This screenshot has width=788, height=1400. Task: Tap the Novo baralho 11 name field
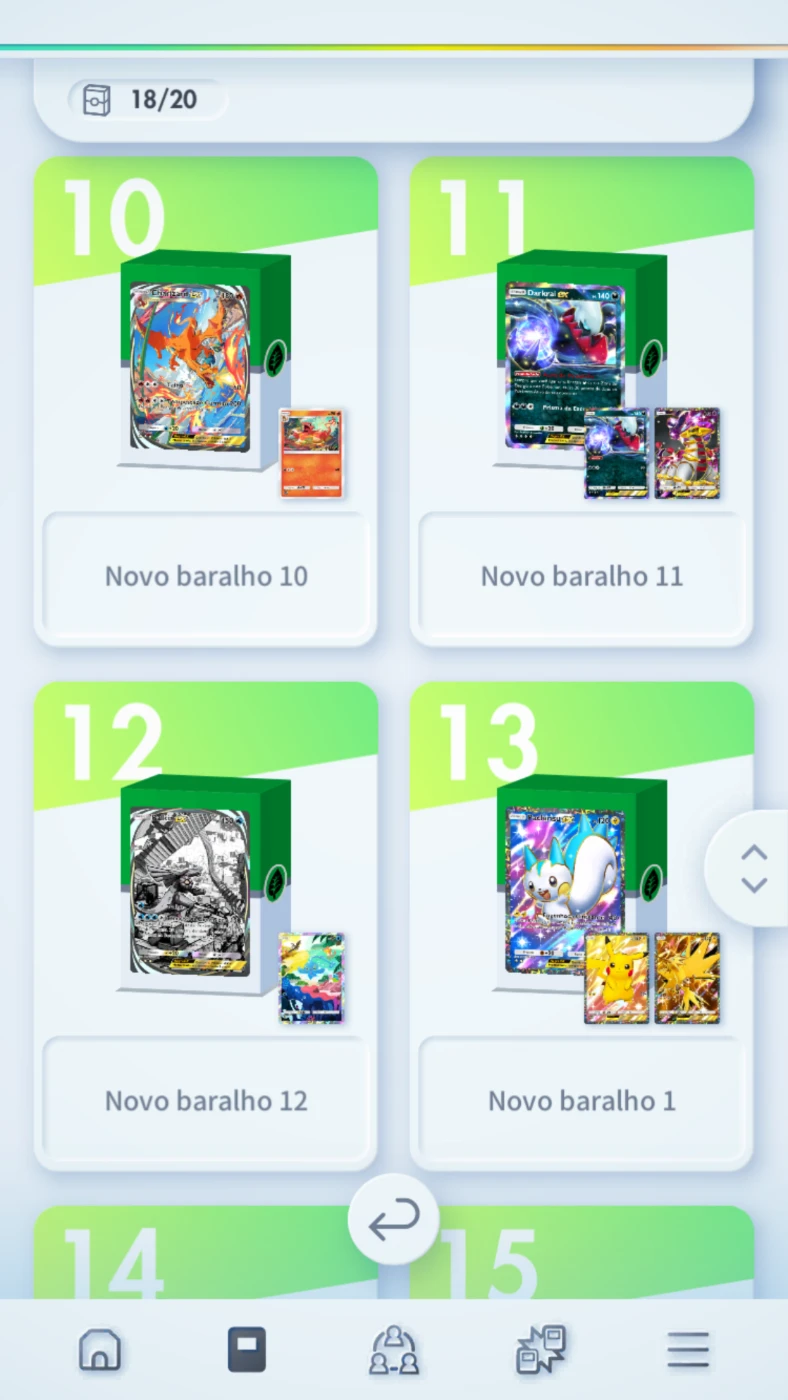[x=582, y=576]
